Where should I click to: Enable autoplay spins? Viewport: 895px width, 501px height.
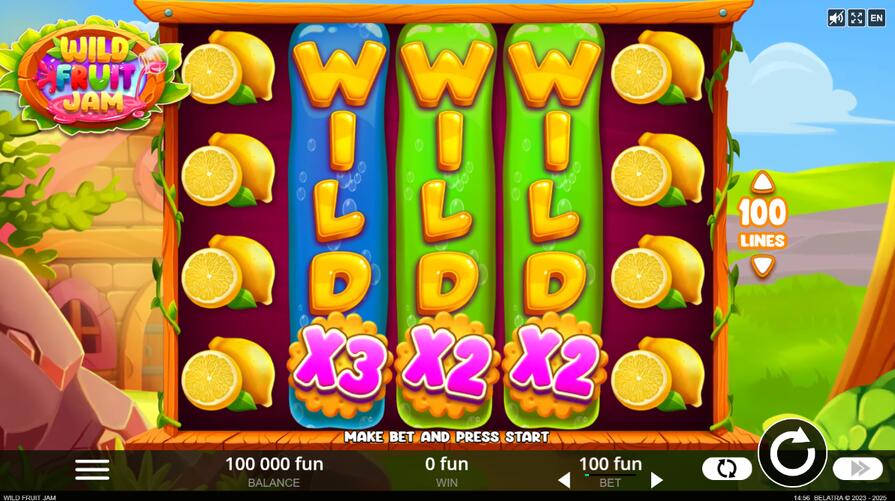727,468
